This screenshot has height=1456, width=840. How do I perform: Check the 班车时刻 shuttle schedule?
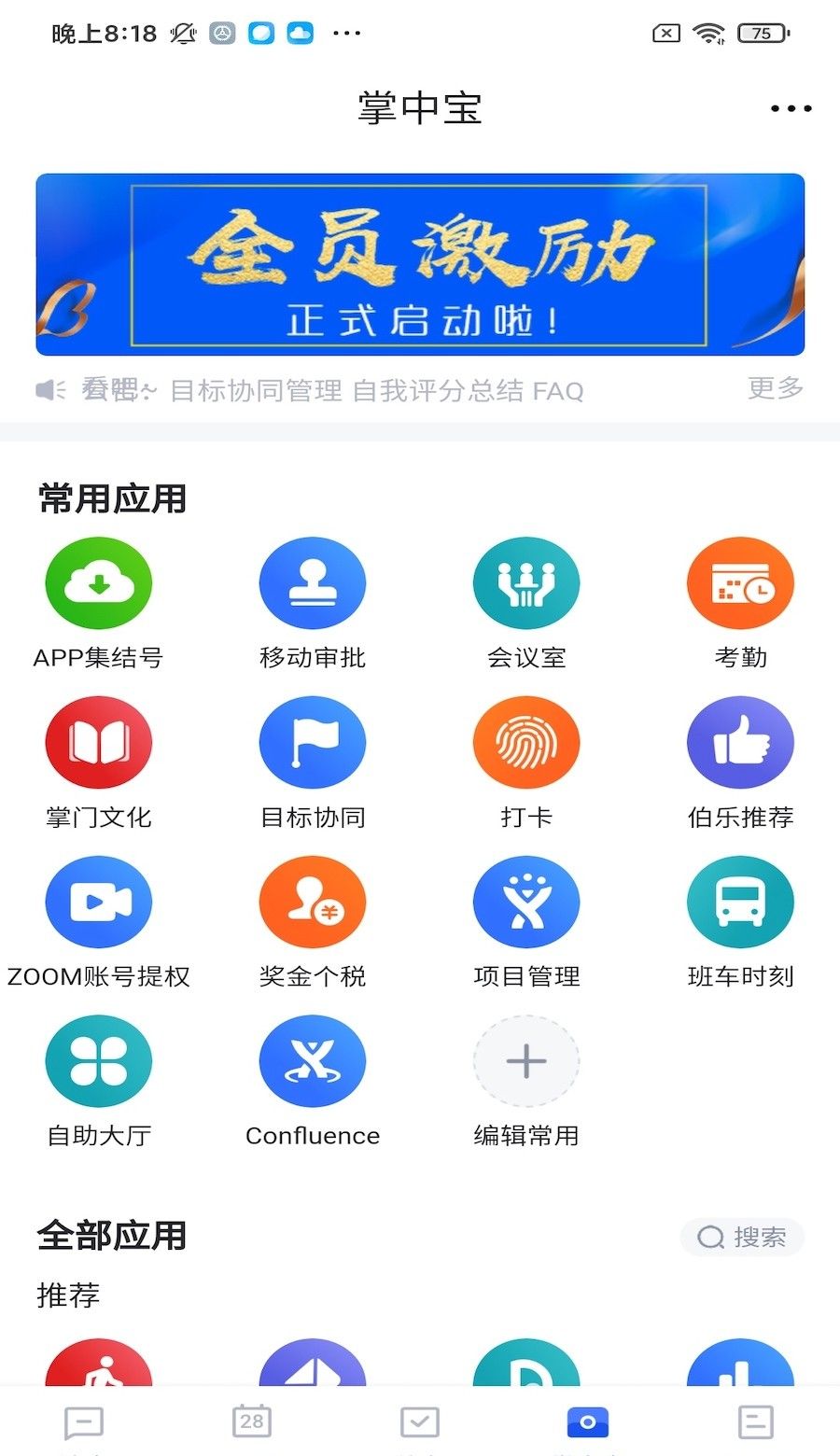pyautogui.click(x=740, y=902)
